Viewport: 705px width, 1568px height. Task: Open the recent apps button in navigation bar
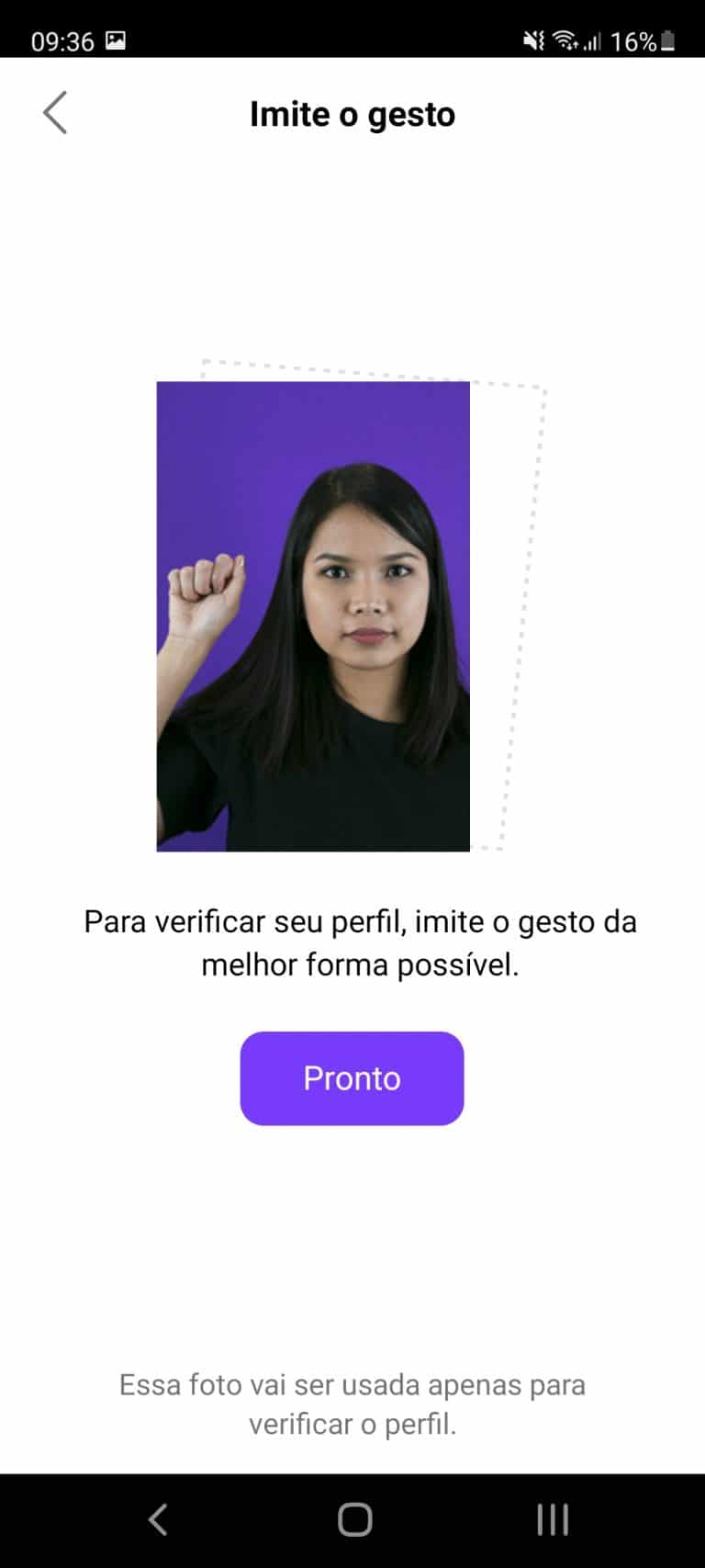[551, 1517]
